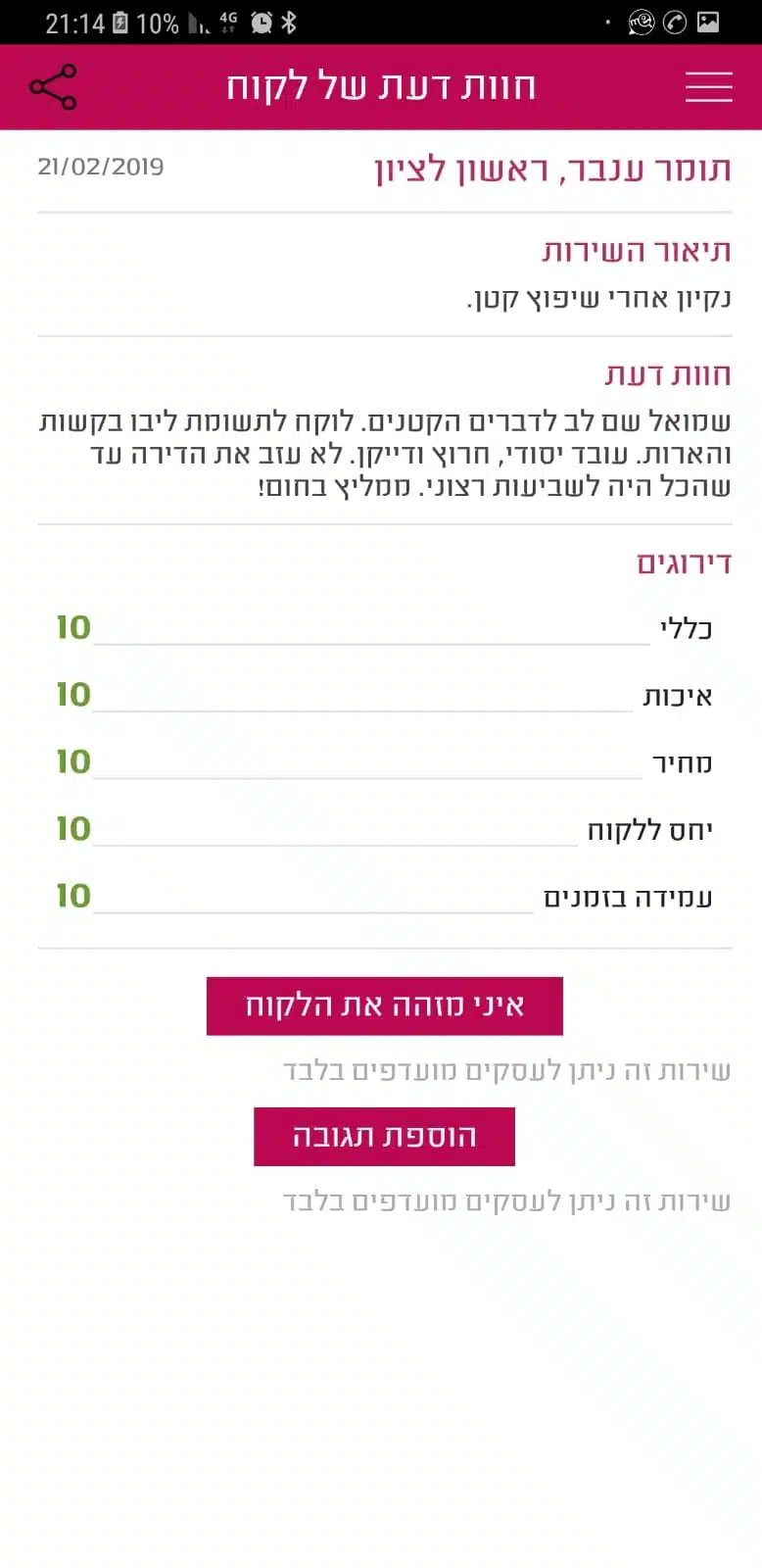This screenshot has width=762, height=1568.
Task: Share this customer review
Action: [53, 87]
